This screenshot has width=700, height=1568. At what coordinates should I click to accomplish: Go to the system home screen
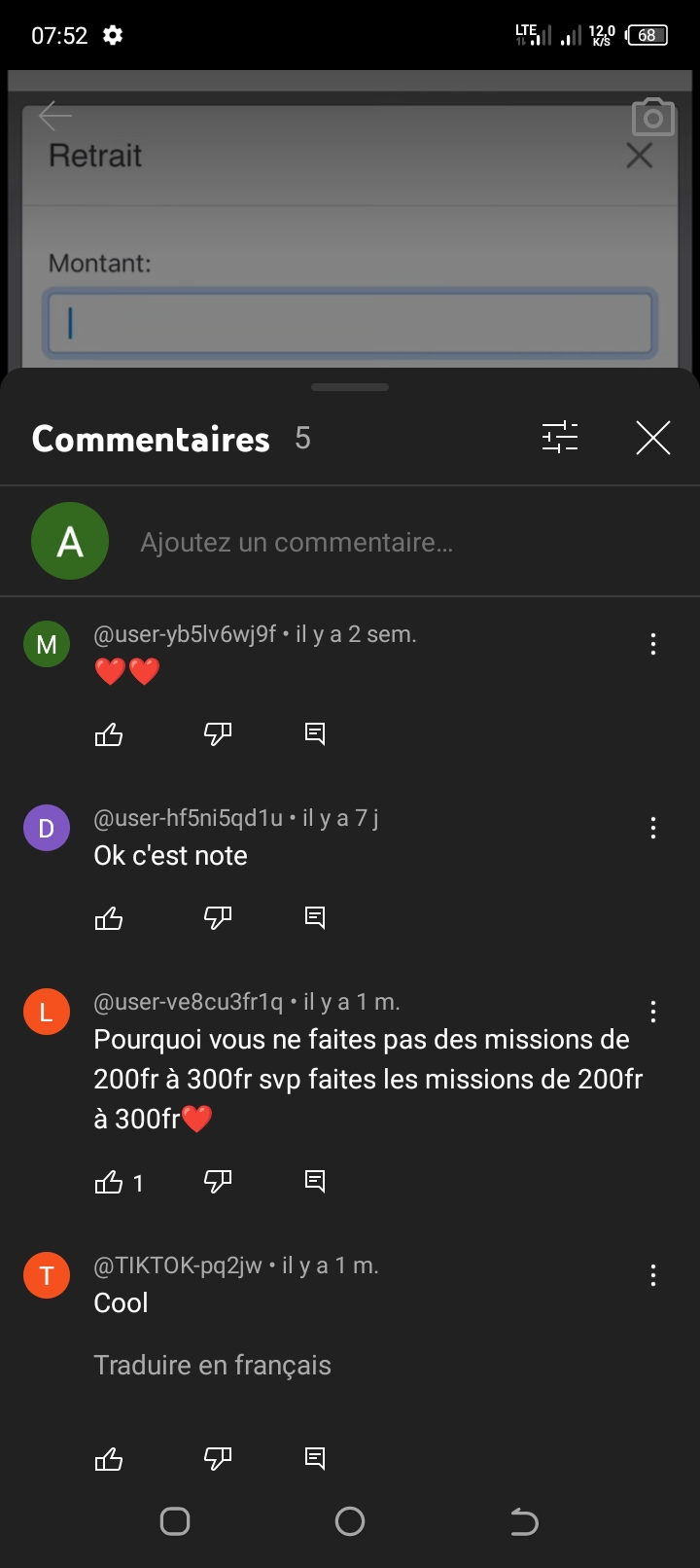[x=350, y=1521]
